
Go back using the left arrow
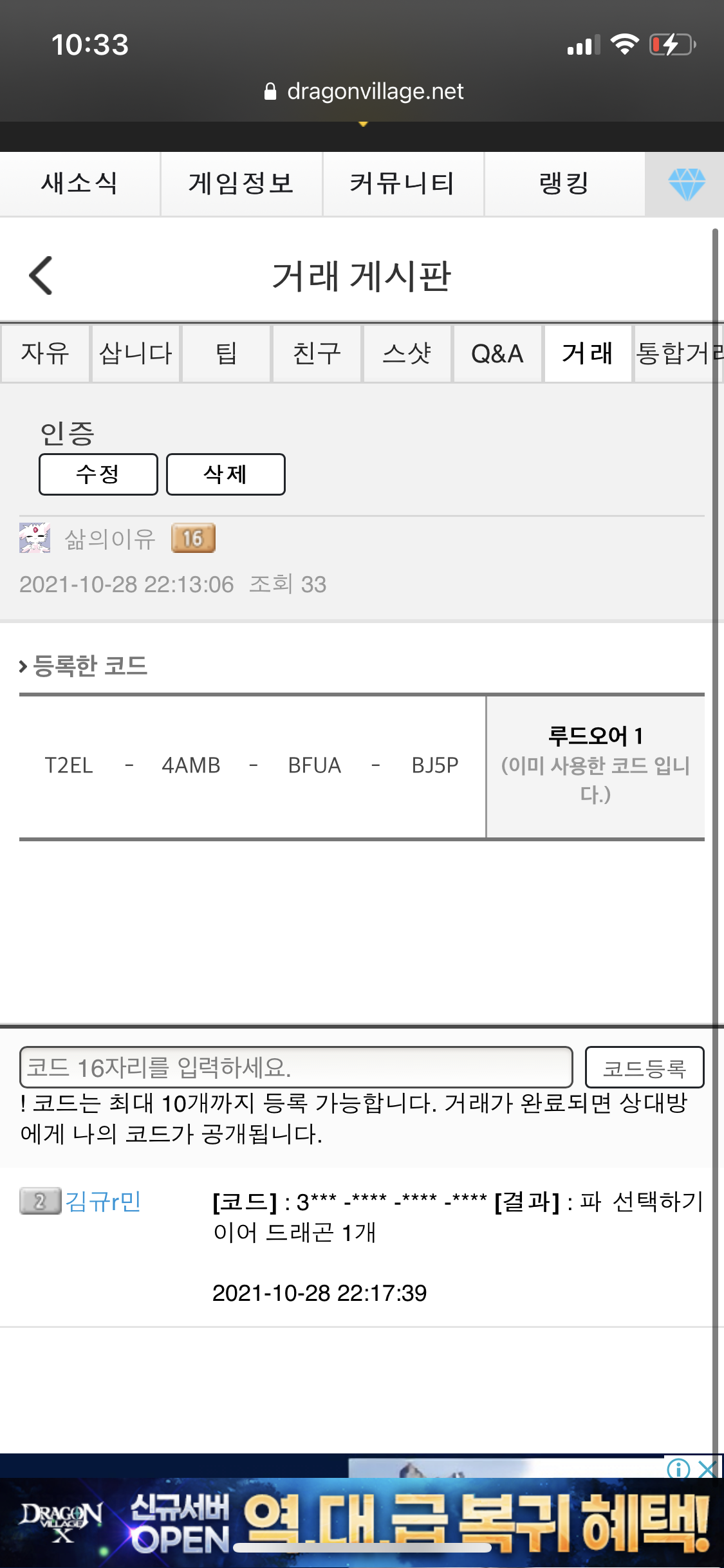[x=41, y=275]
